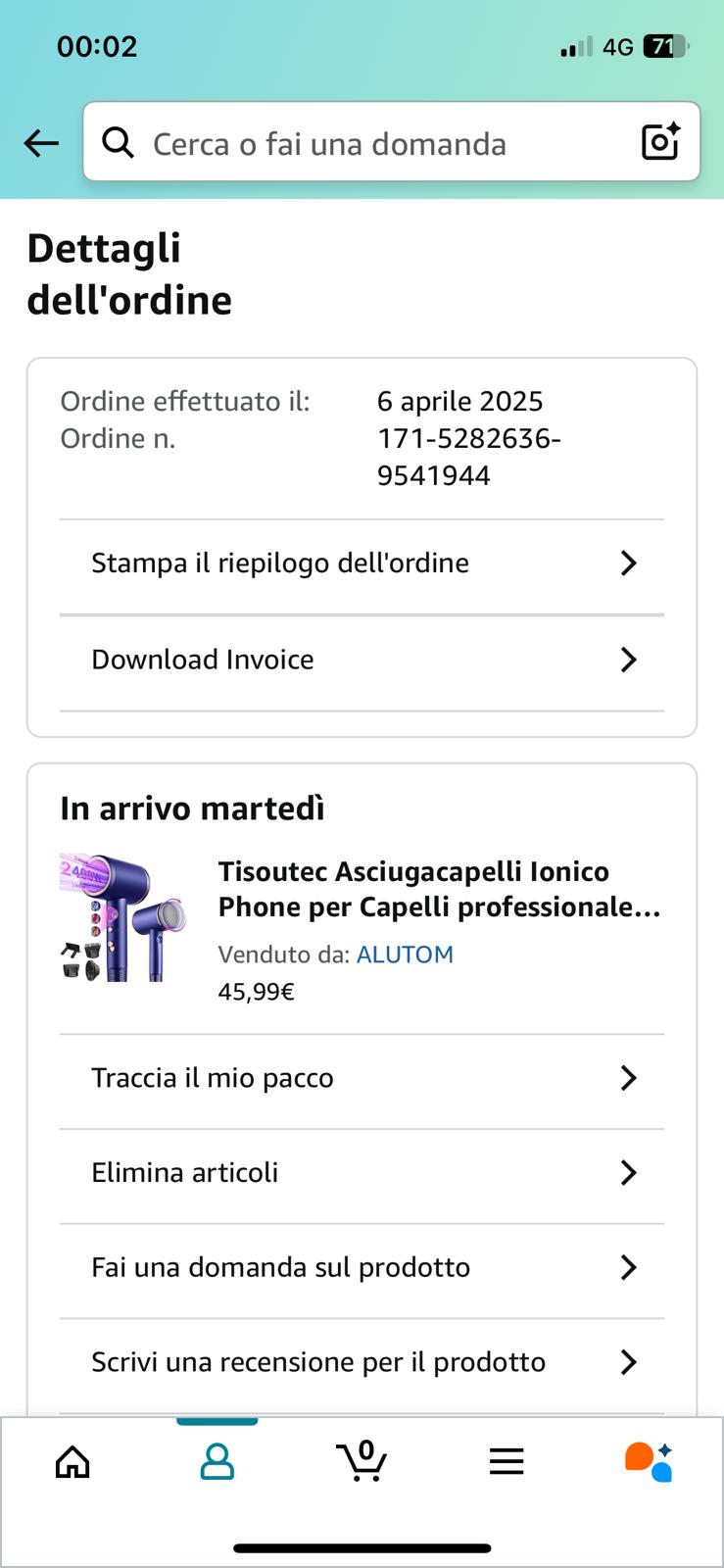Launch the AI assistant chat tab
Image resolution: width=724 pixels, height=1568 pixels.
649,1462
